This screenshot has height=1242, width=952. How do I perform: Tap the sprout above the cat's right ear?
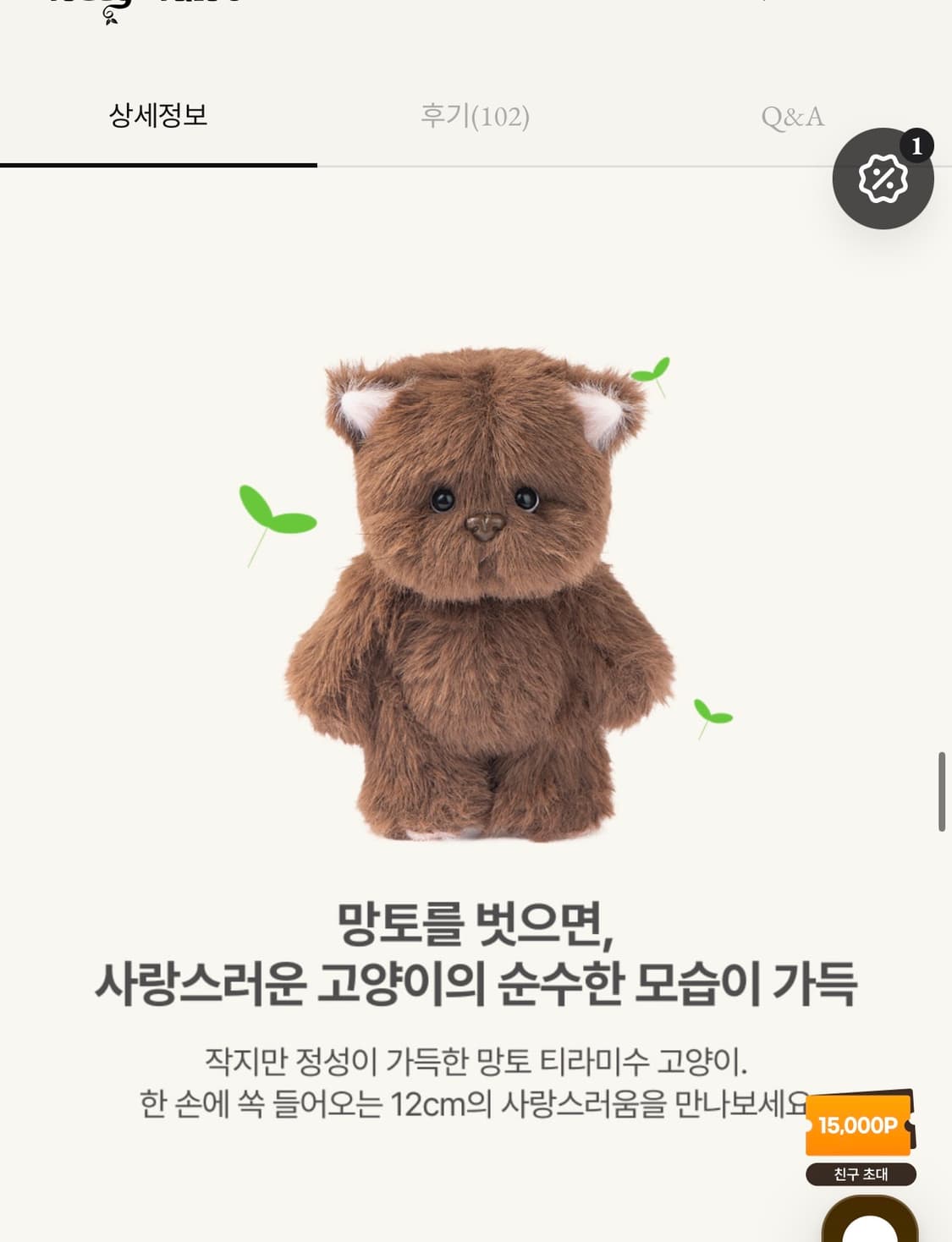pyautogui.click(x=649, y=370)
